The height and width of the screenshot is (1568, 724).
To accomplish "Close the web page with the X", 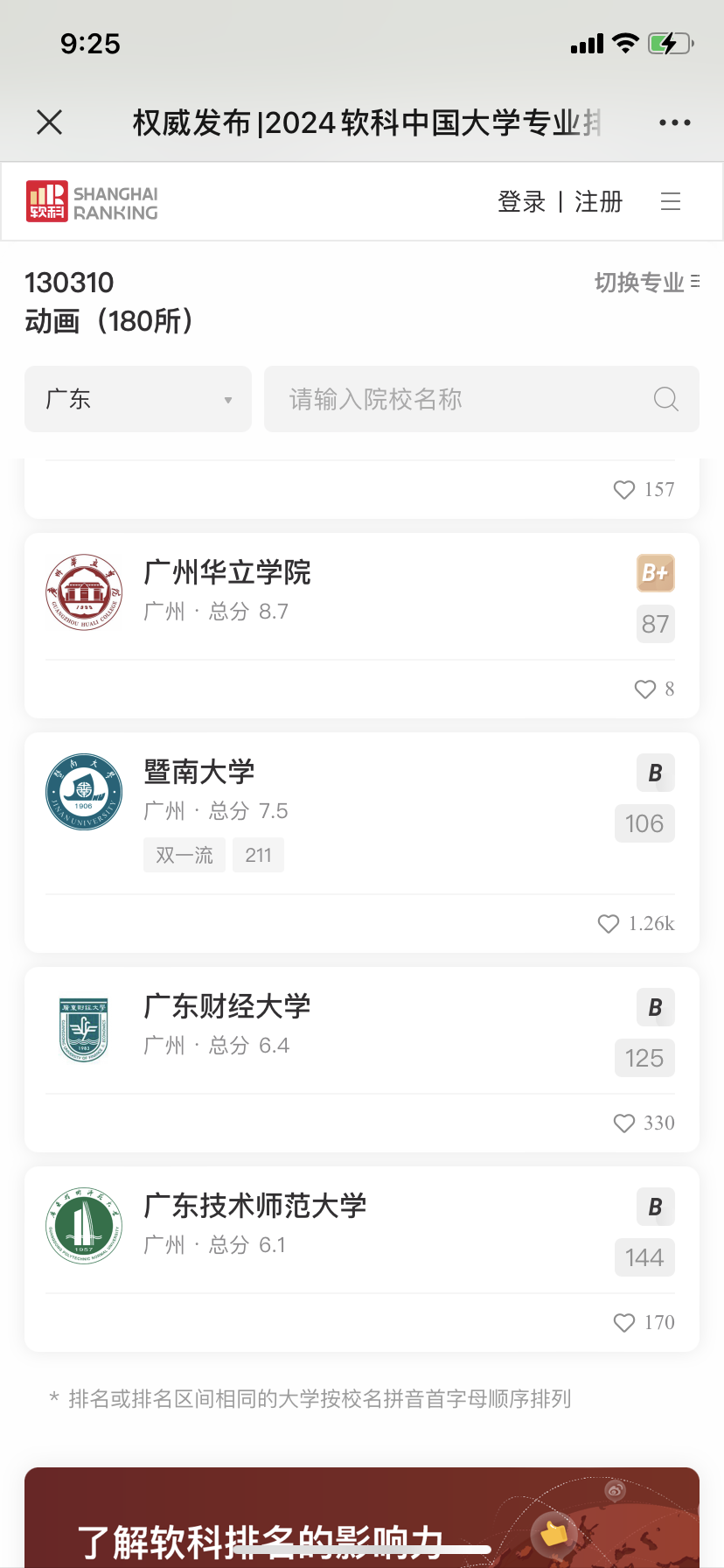I will [50, 122].
